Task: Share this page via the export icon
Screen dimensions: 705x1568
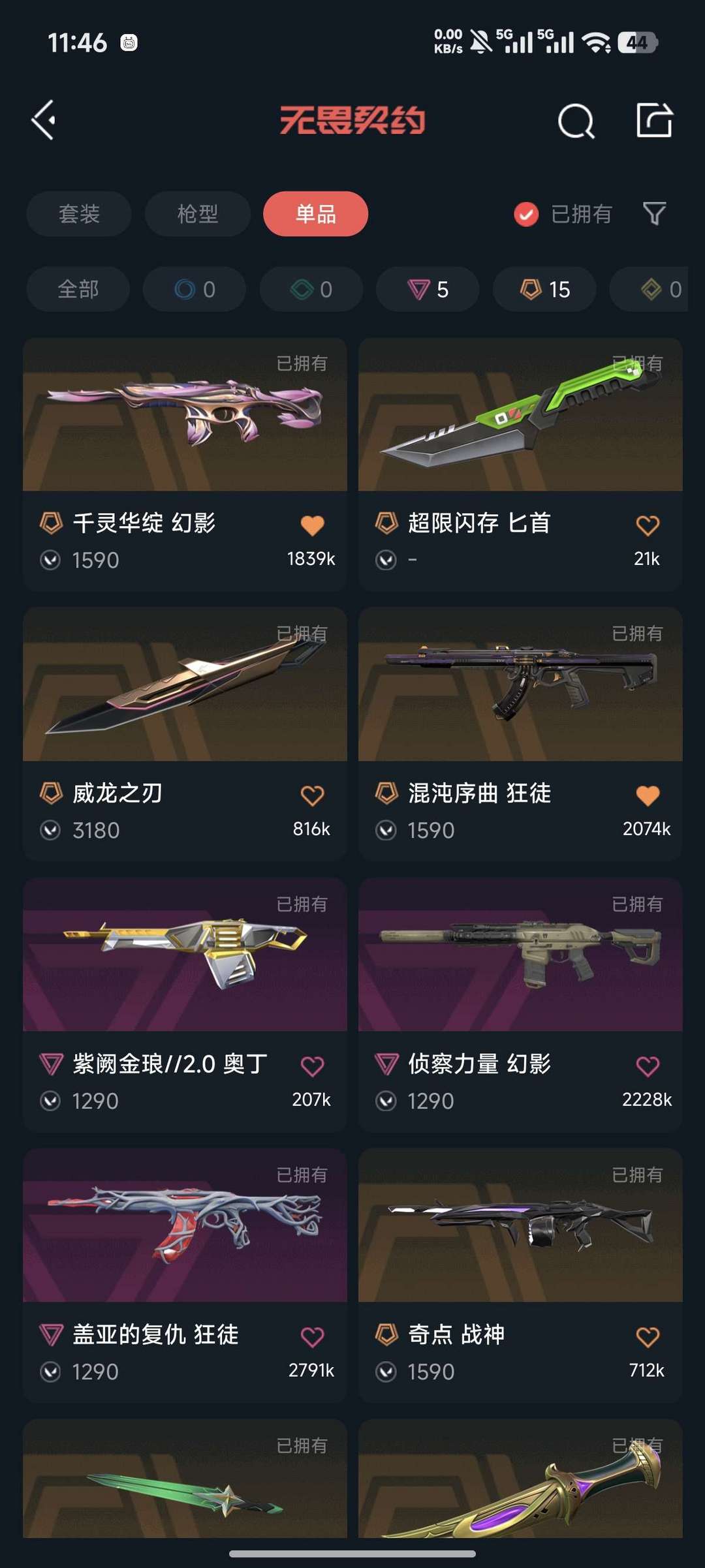Action: [x=654, y=120]
